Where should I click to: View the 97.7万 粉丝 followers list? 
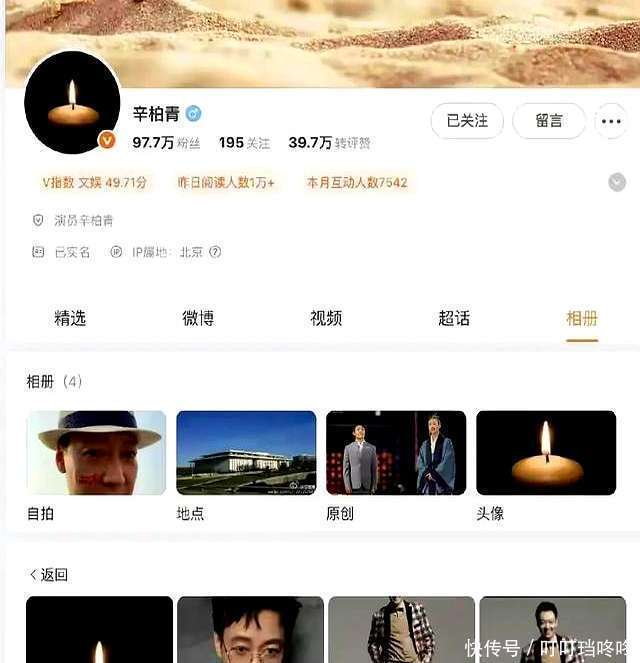[x=166, y=143]
